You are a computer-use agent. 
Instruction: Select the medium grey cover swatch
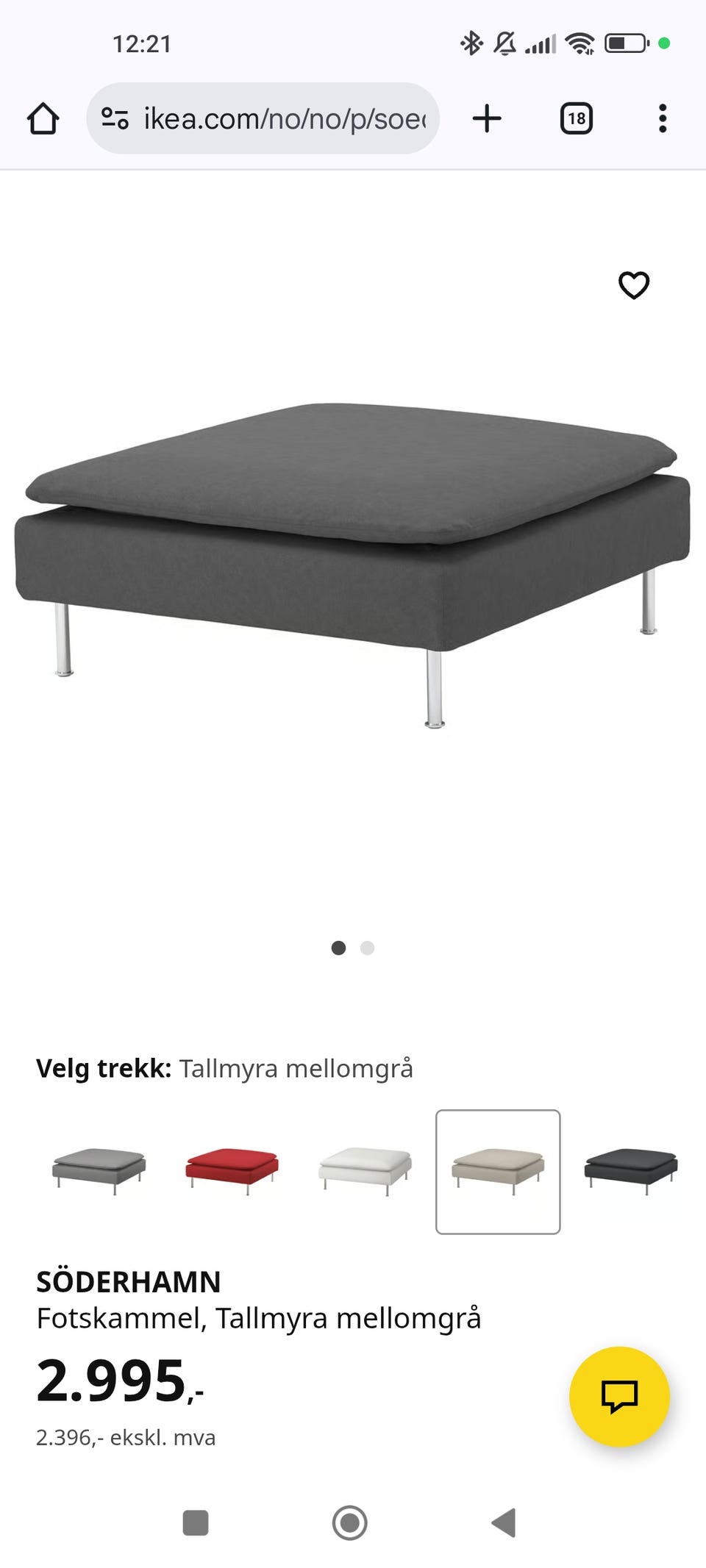tap(99, 1170)
